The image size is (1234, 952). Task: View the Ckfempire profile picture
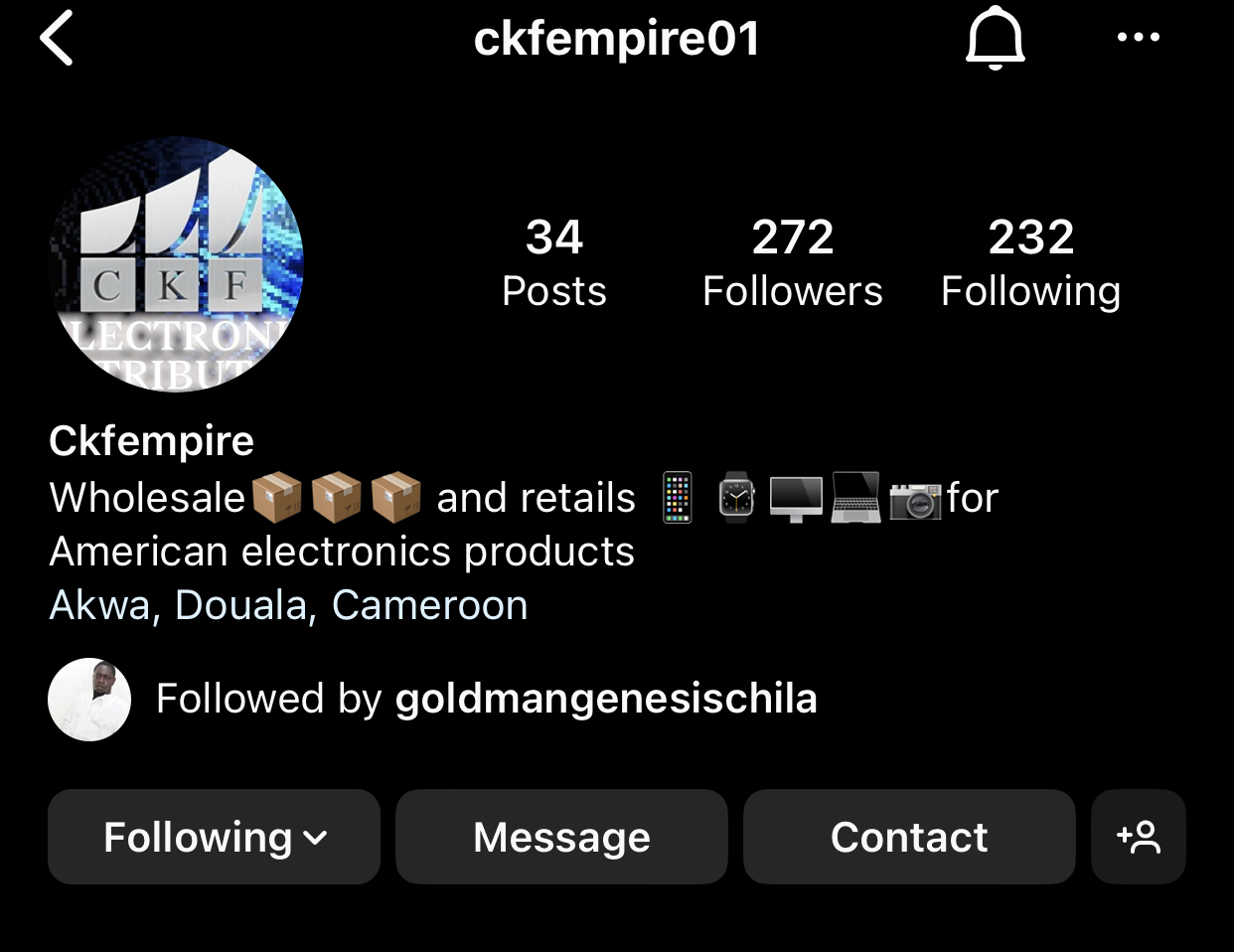[176, 264]
